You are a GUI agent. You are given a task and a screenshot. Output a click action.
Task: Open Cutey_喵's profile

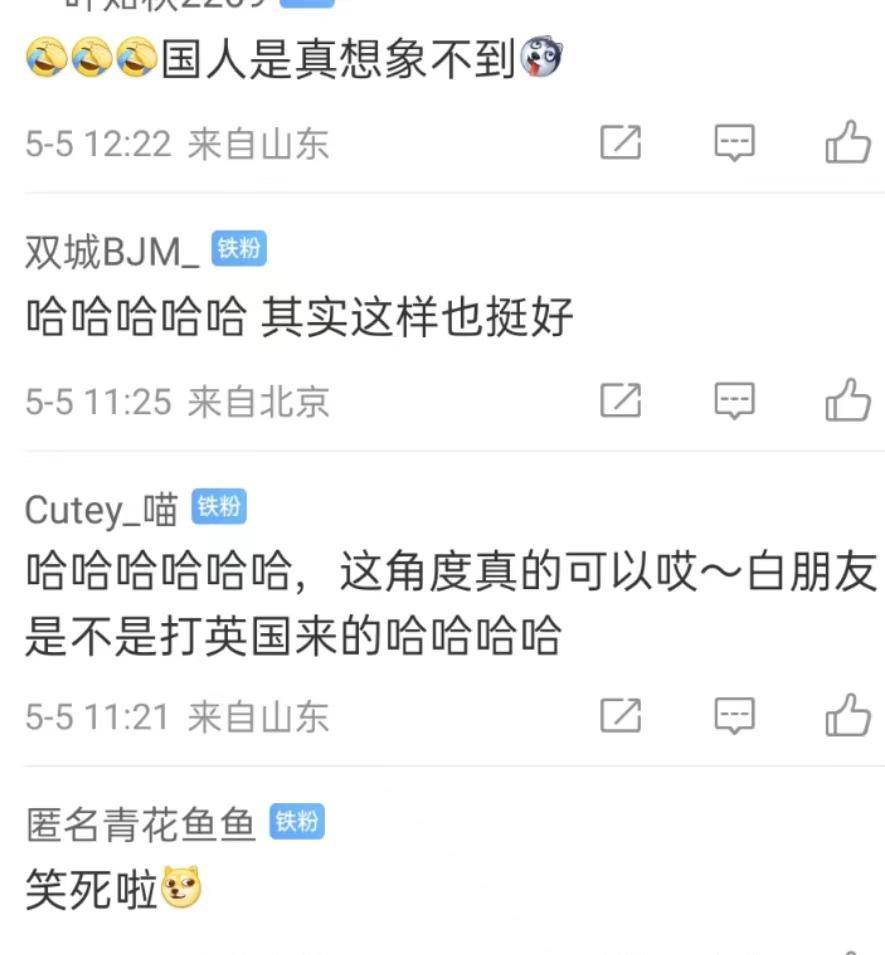pyautogui.click(x=100, y=509)
